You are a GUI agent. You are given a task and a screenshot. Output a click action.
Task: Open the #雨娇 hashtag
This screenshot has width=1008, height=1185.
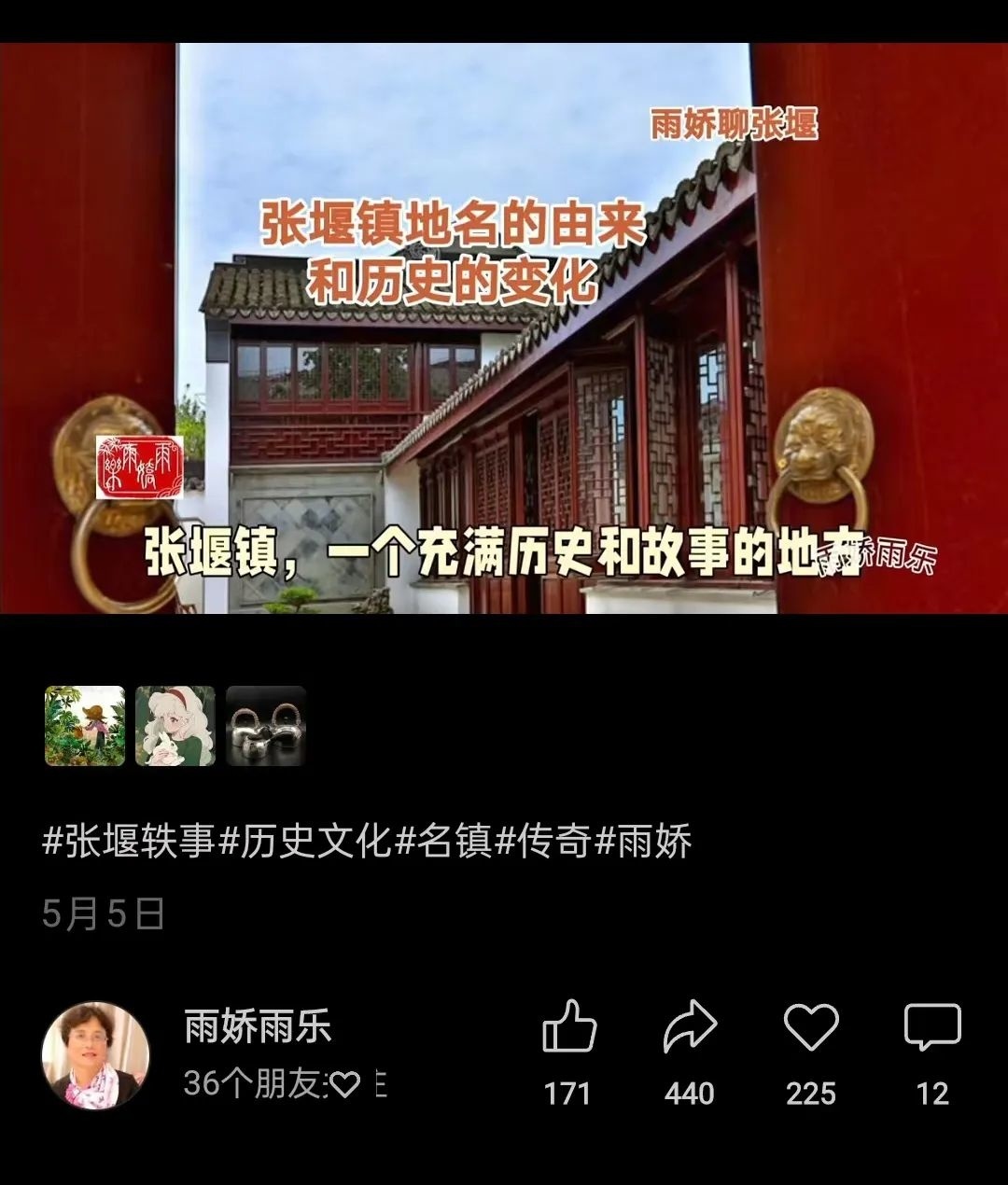coord(643,842)
